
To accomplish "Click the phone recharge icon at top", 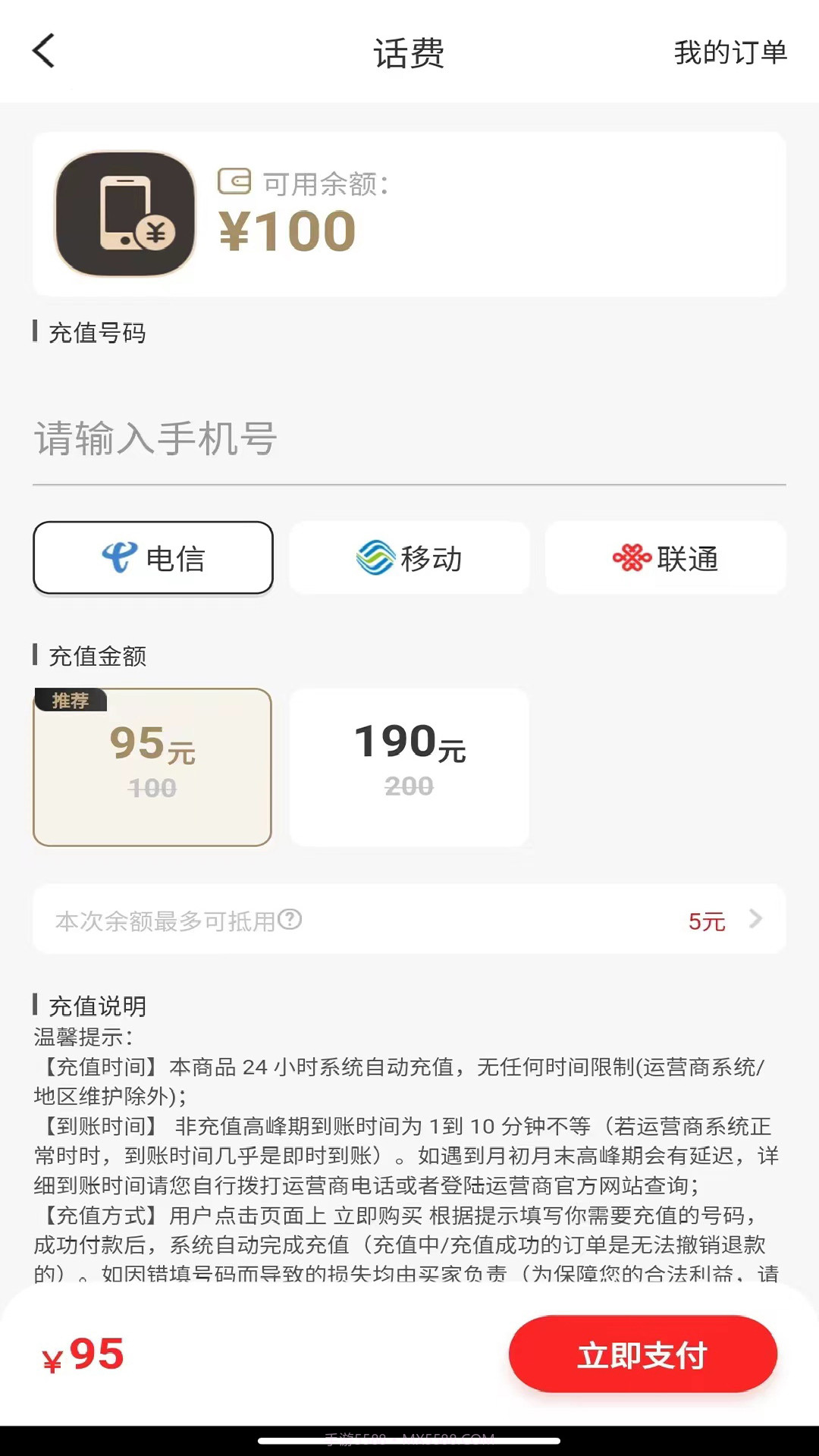I will pyautogui.click(x=124, y=213).
